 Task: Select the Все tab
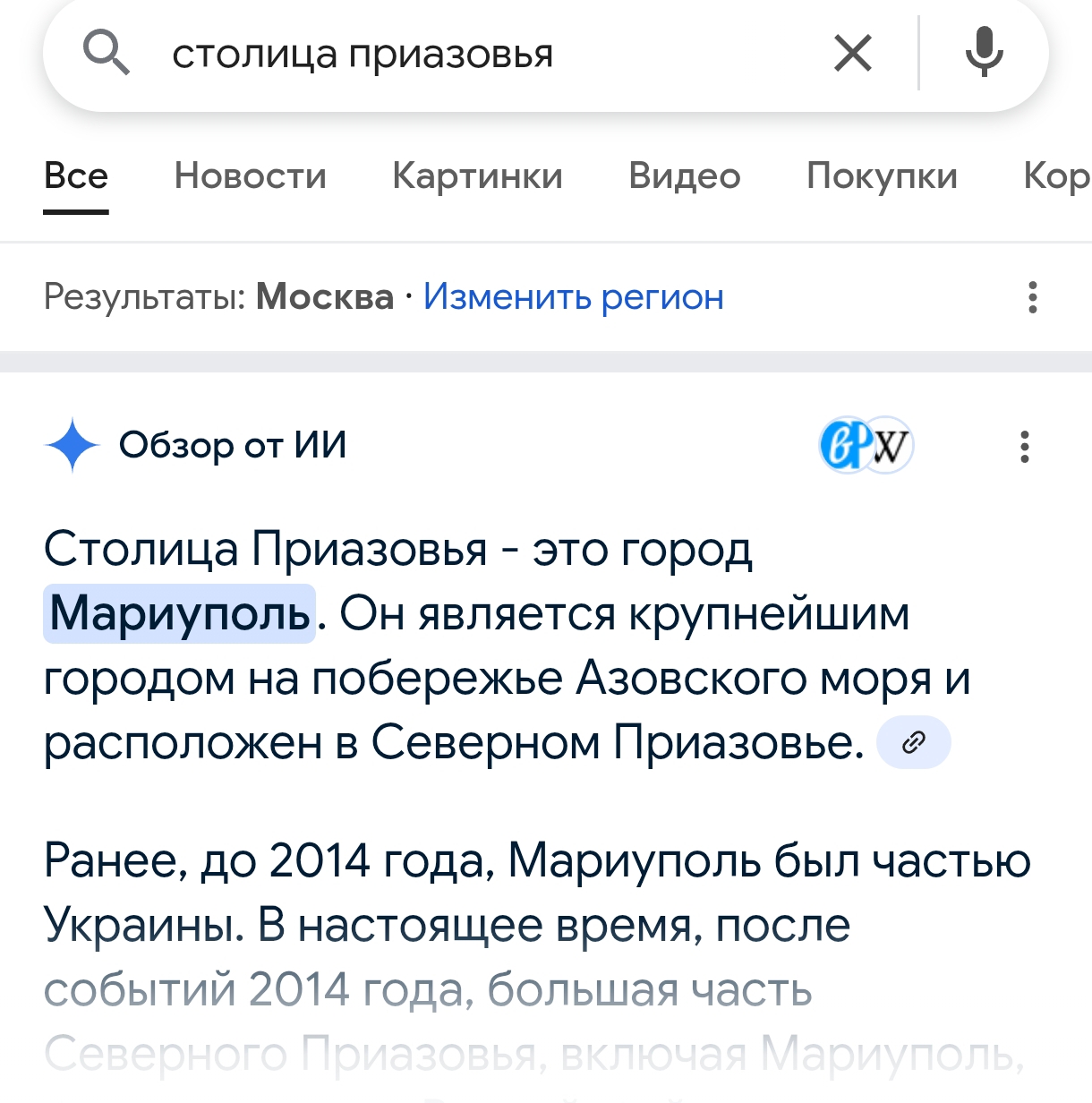(x=76, y=175)
